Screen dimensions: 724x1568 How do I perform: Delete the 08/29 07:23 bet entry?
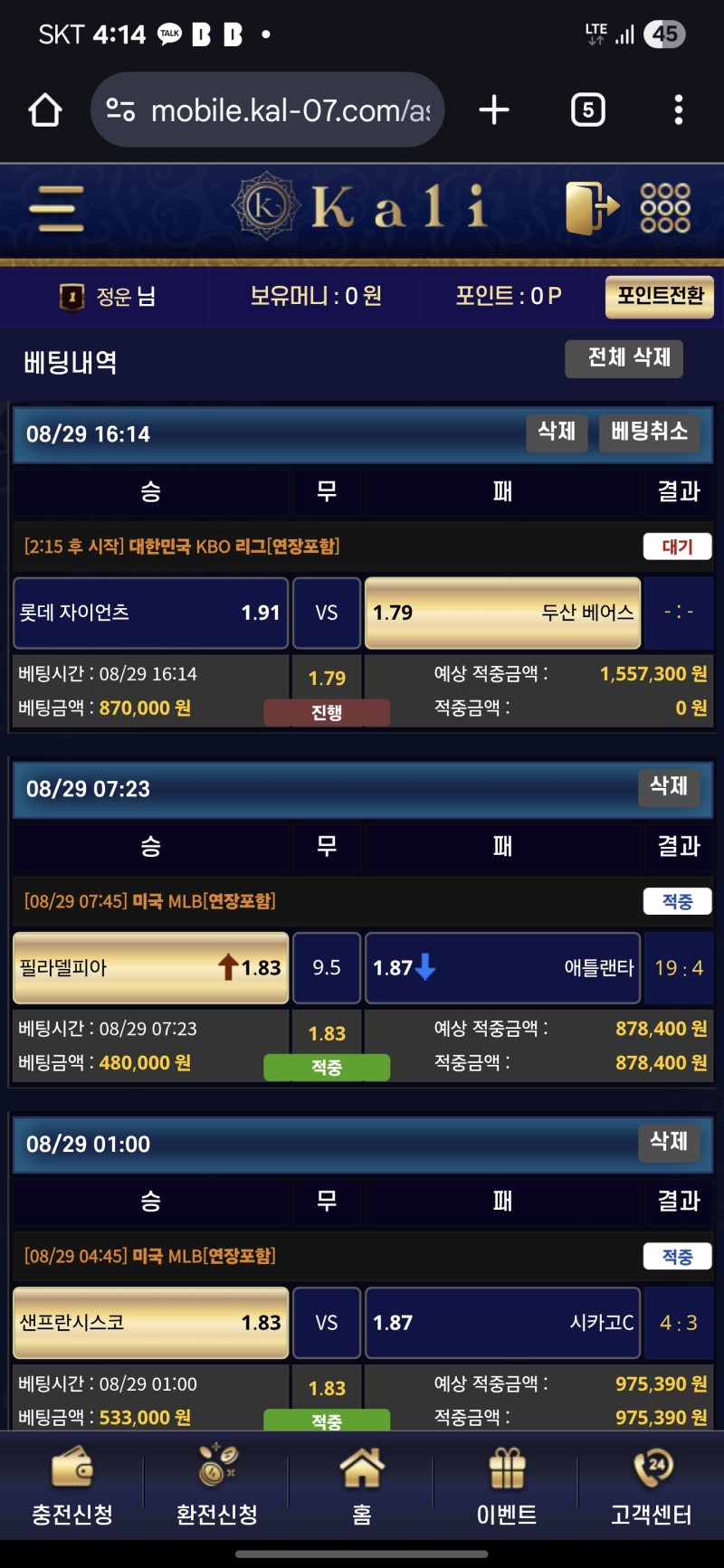[x=668, y=787]
